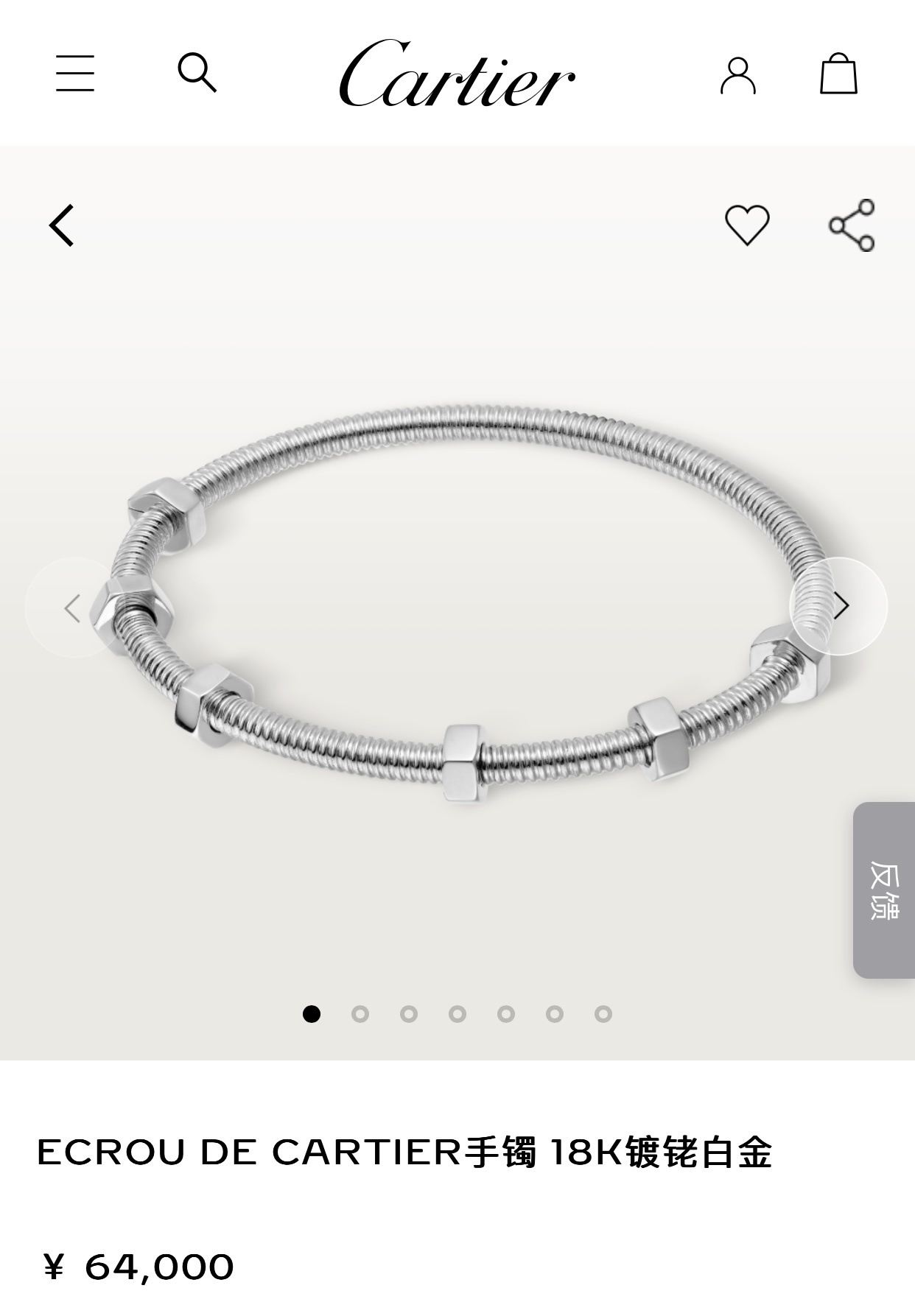The height and width of the screenshot is (1316, 915).
Task: Open the hamburger menu
Action: pyautogui.click(x=75, y=73)
